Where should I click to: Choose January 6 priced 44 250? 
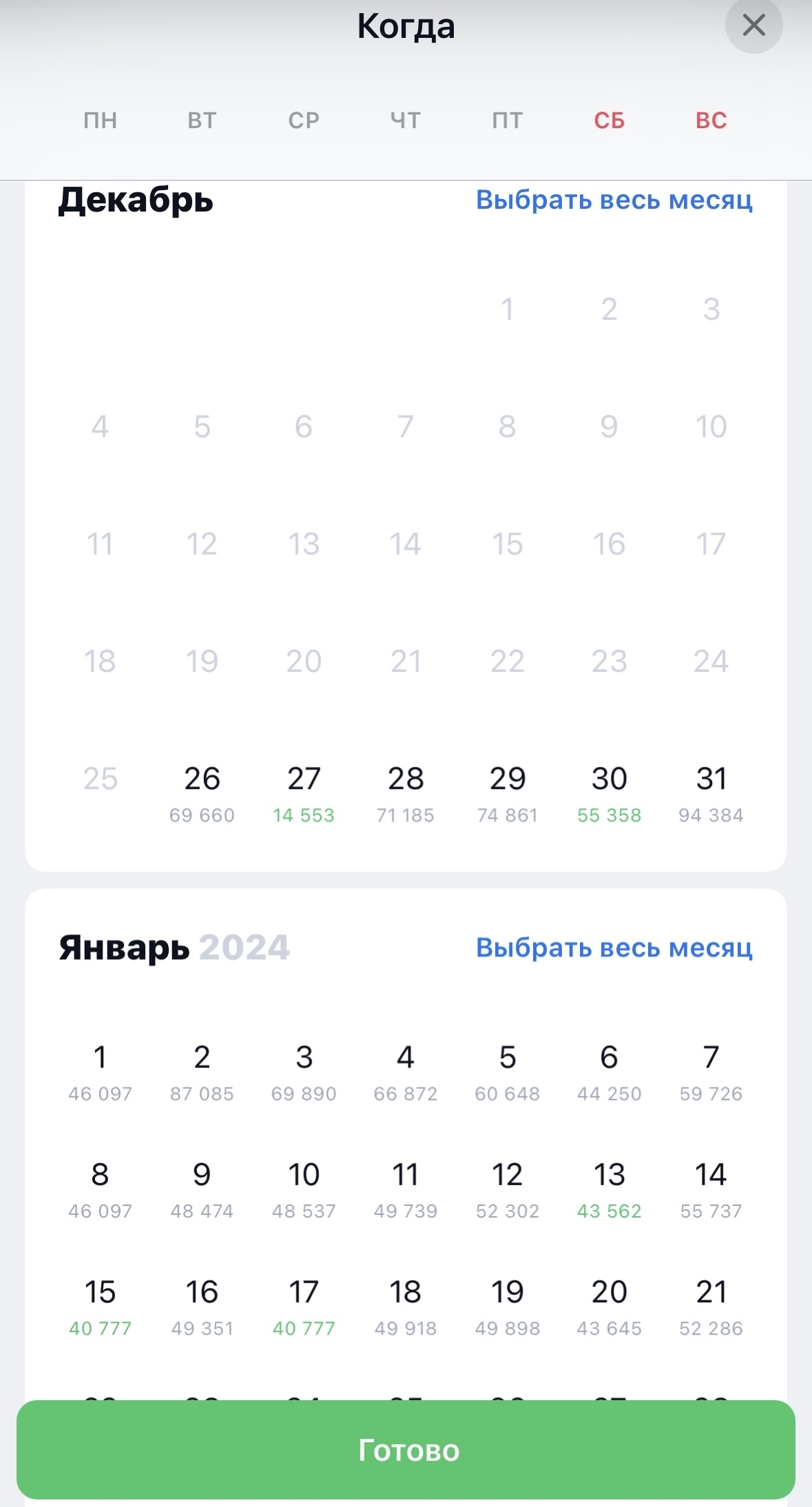tap(610, 1072)
